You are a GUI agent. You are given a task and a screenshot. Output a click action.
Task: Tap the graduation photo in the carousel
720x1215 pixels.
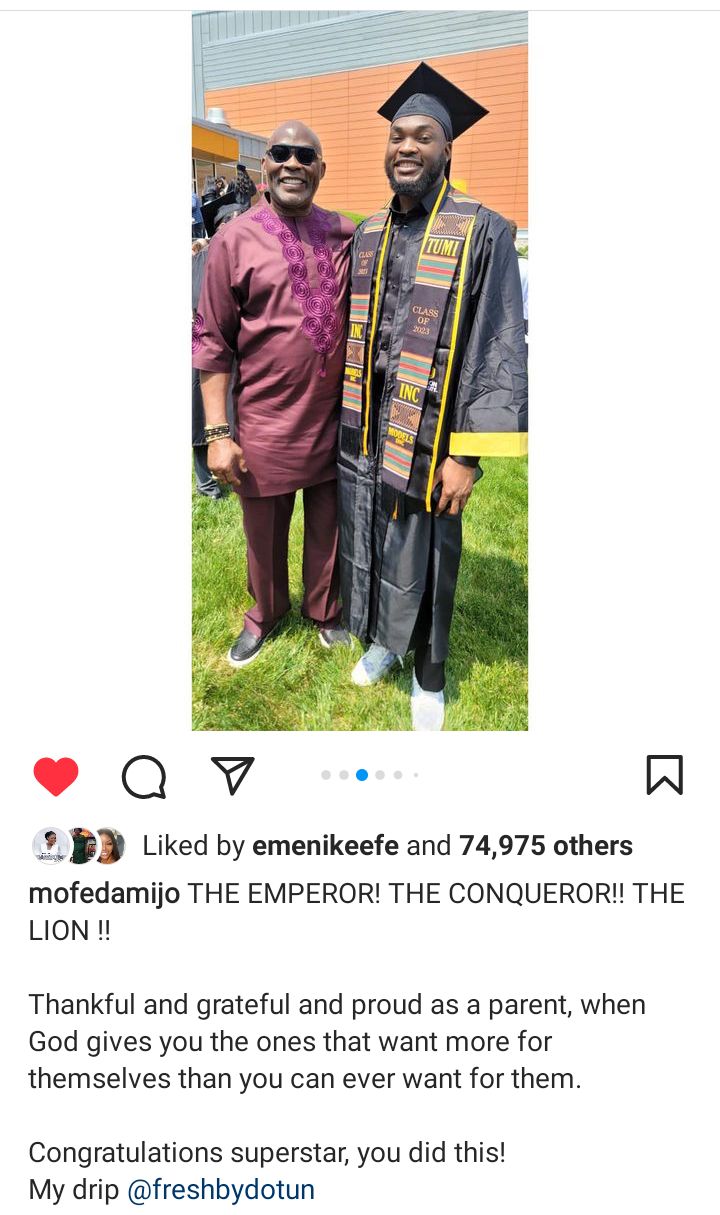360,371
